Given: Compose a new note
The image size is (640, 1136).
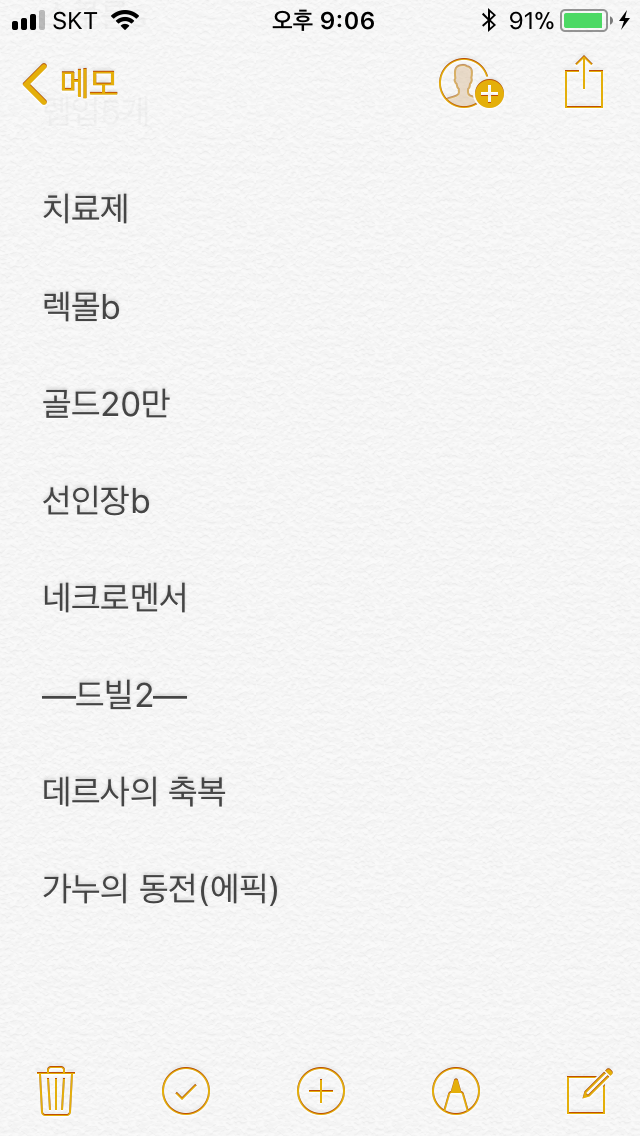Looking at the screenshot, I should coord(588,1090).
